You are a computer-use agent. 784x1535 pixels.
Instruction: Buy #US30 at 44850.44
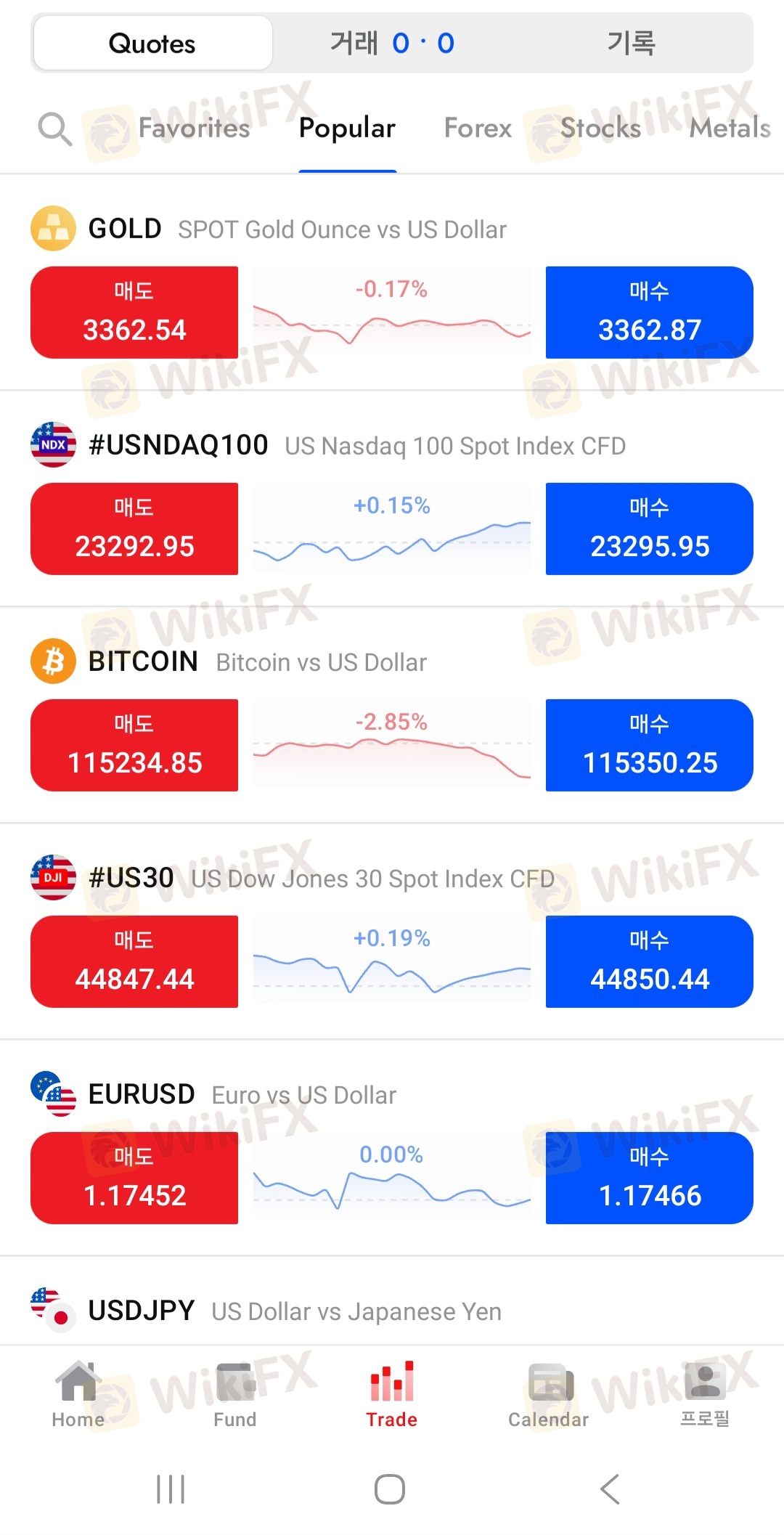[x=650, y=961]
